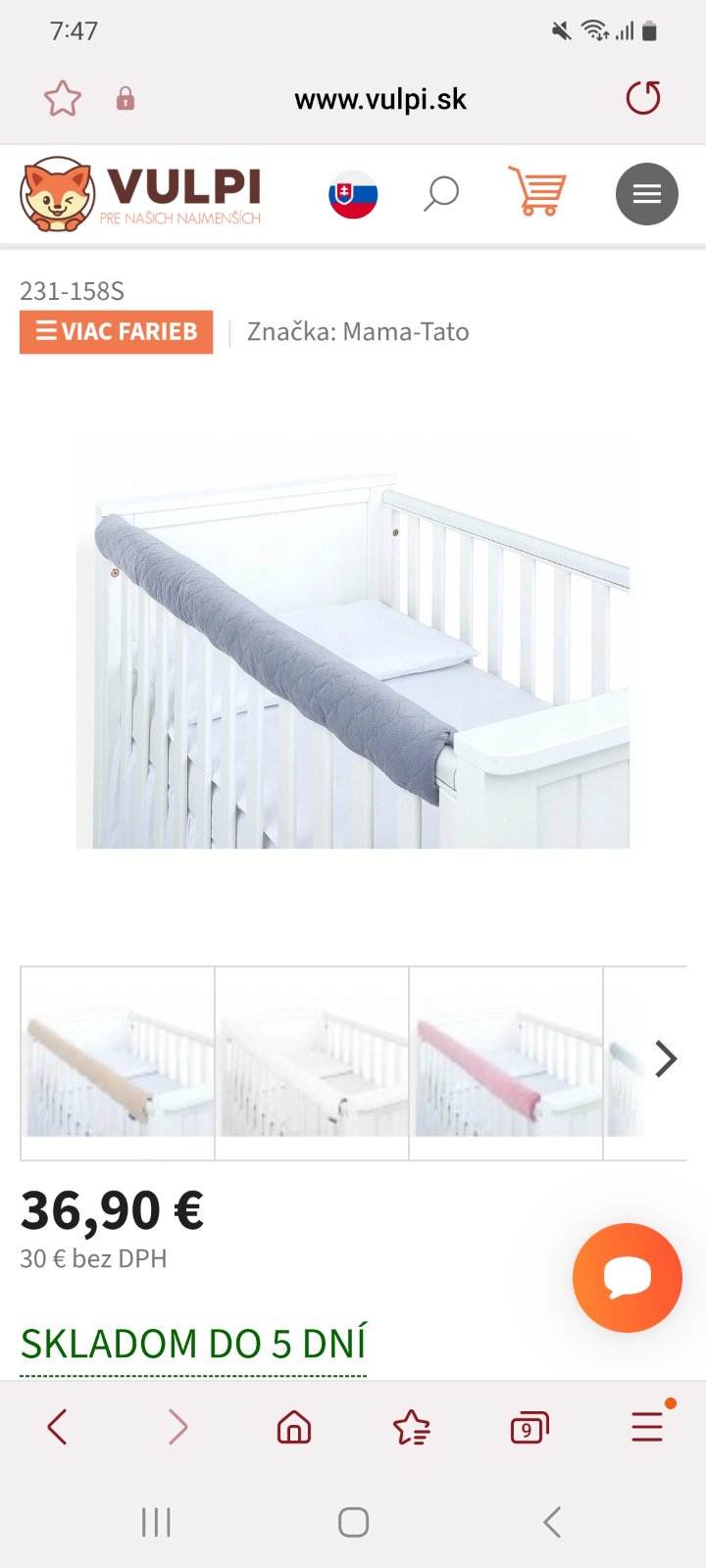This screenshot has height=1568, width=706.
Task: Select the beige bumper thumbnail
Action: click(x=118, y=1064)
